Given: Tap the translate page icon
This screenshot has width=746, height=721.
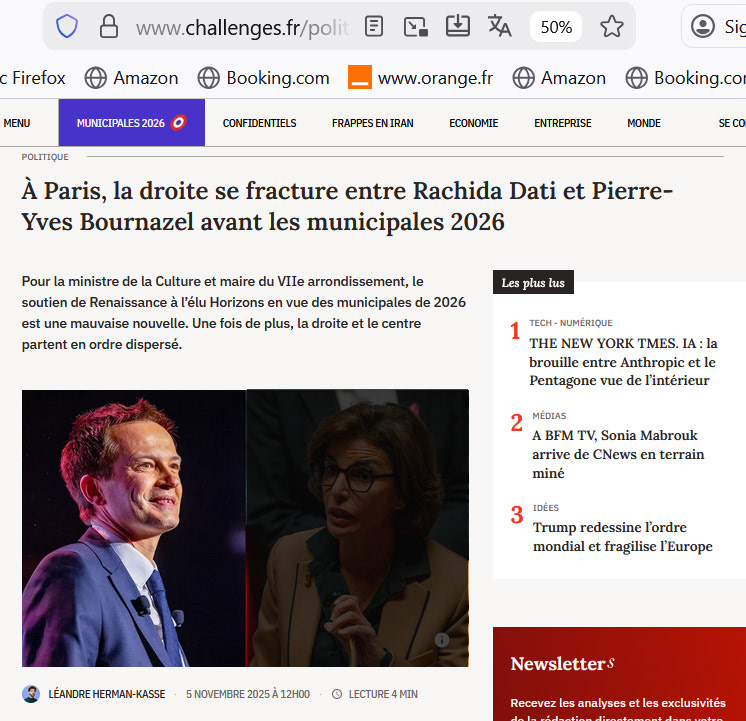Looking at the screenshot, I should [x=500, y=26].
